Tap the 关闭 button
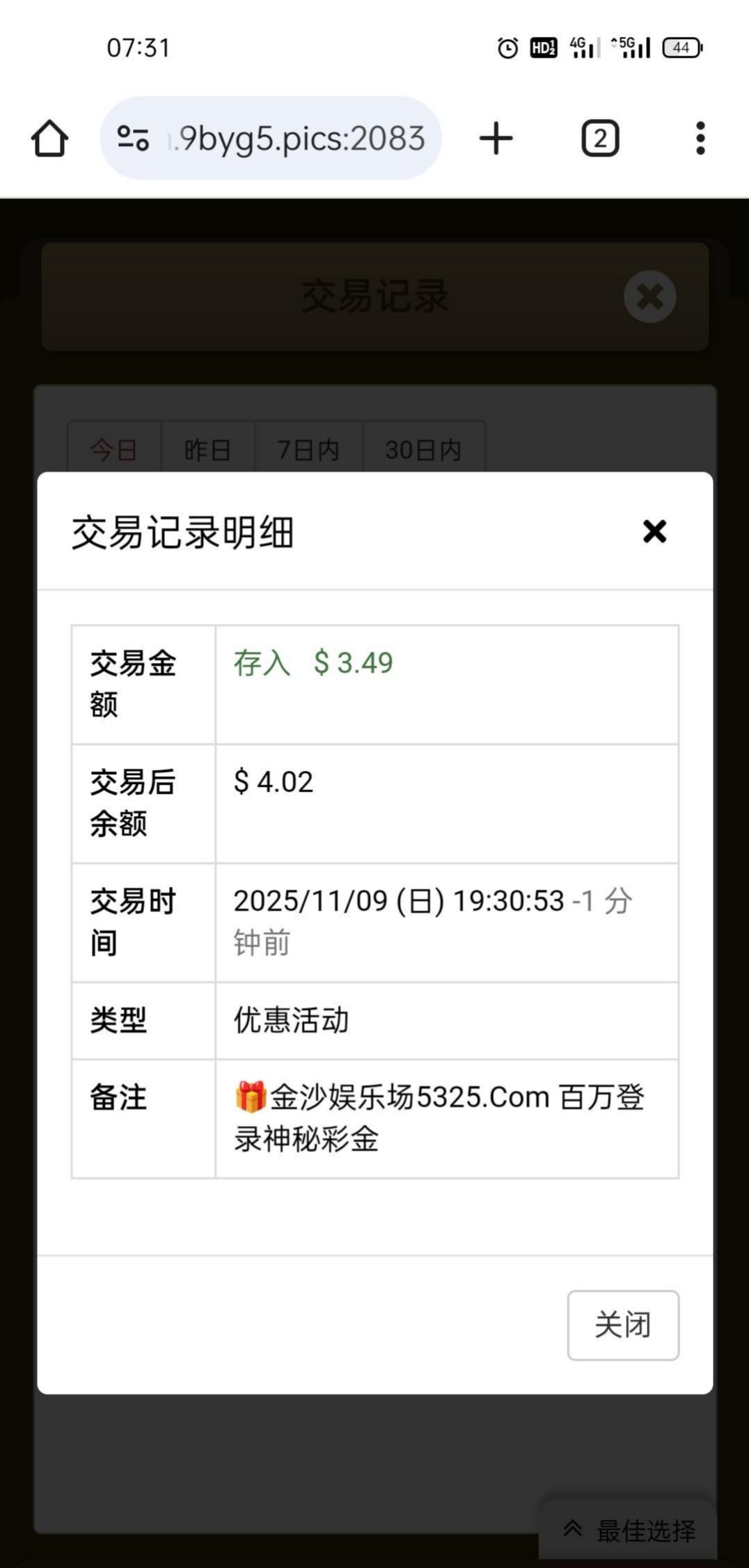 pos(623,1325)
